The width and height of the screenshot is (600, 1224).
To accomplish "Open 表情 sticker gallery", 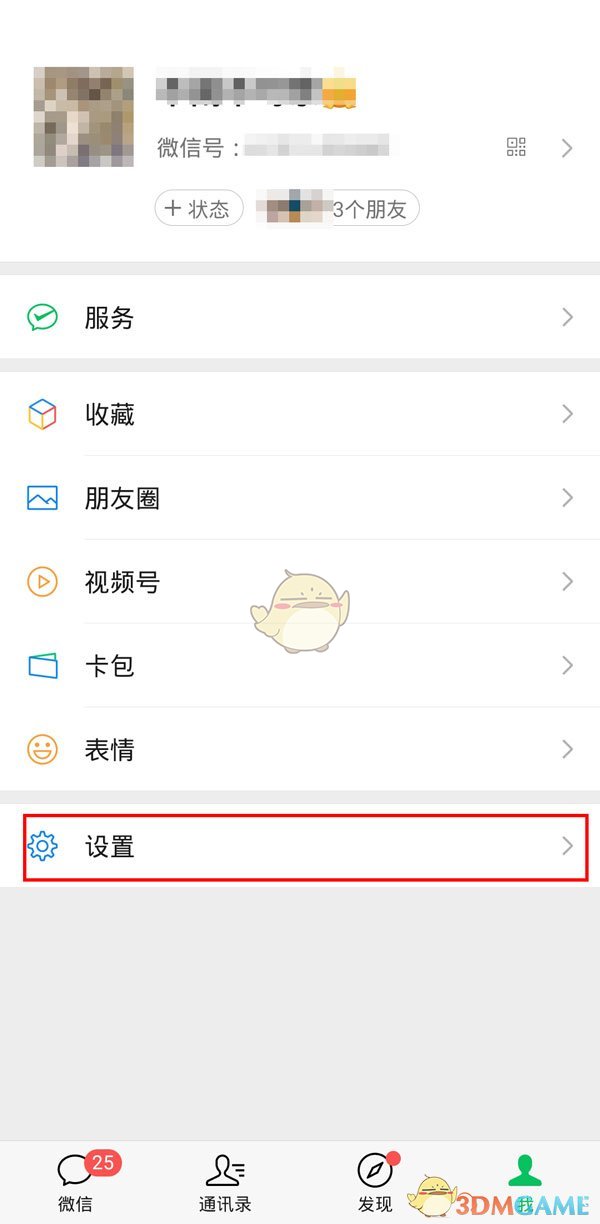I will coord(300,749).
